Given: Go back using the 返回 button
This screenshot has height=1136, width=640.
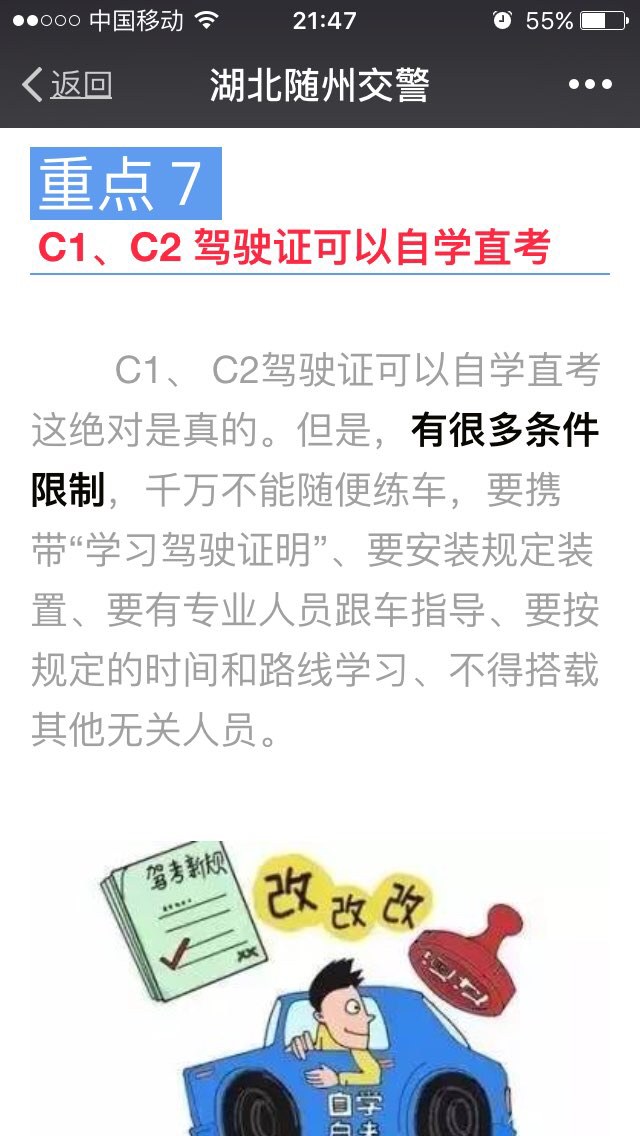Looking at the screenshot, I should pyautogui.click(x=66, y=85).
